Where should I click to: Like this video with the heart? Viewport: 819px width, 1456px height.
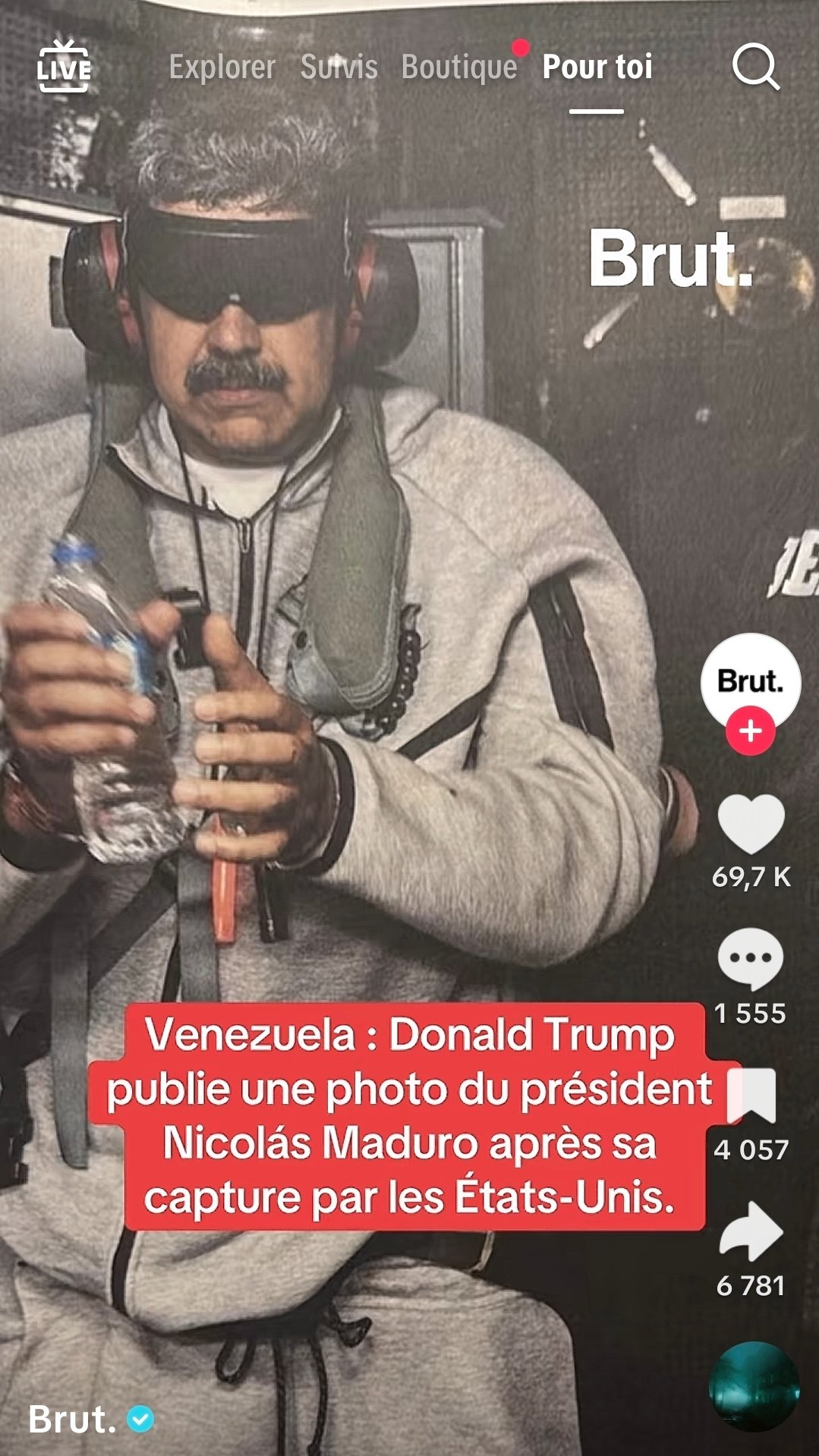[x=751, y=825]
